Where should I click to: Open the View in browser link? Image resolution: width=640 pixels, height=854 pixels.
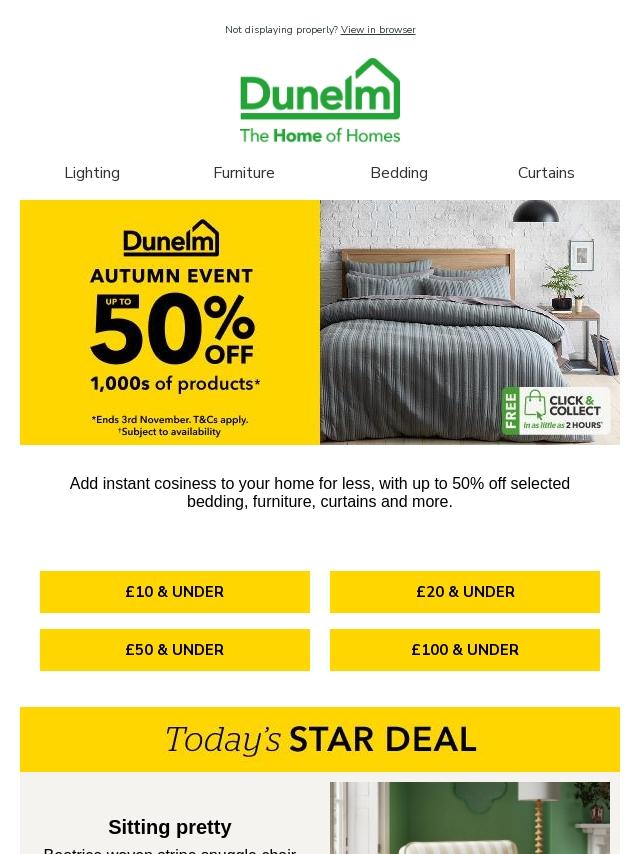click(x=378, y=30)
